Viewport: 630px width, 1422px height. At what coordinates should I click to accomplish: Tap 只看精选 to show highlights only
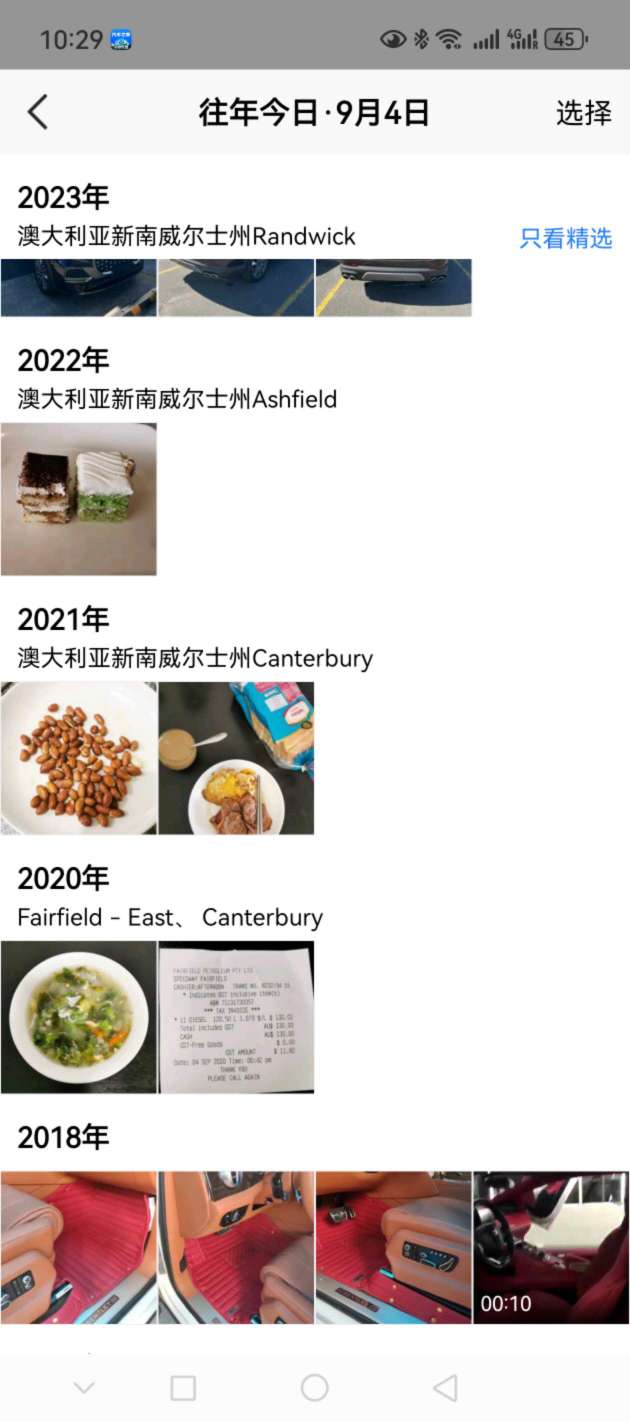565,238
